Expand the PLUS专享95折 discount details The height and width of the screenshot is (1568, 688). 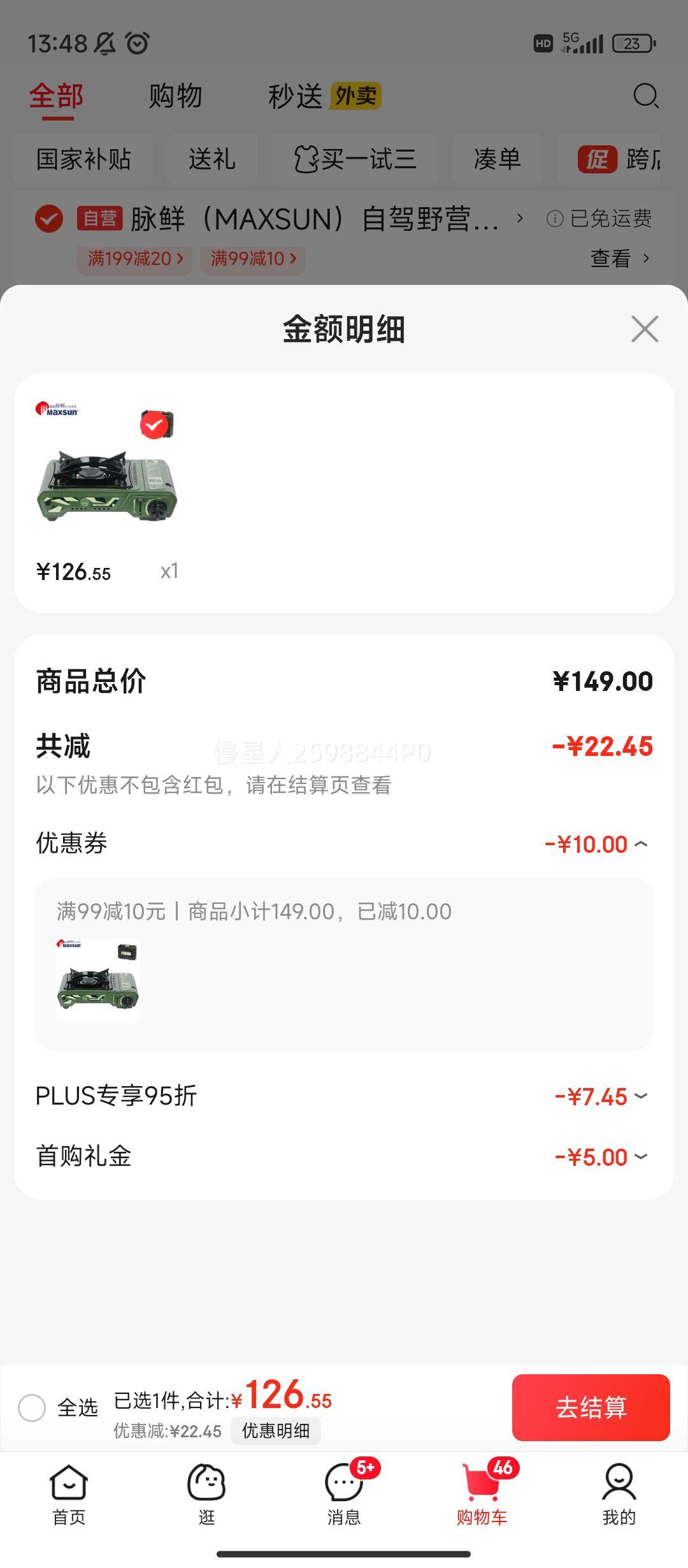(642, 1095)
